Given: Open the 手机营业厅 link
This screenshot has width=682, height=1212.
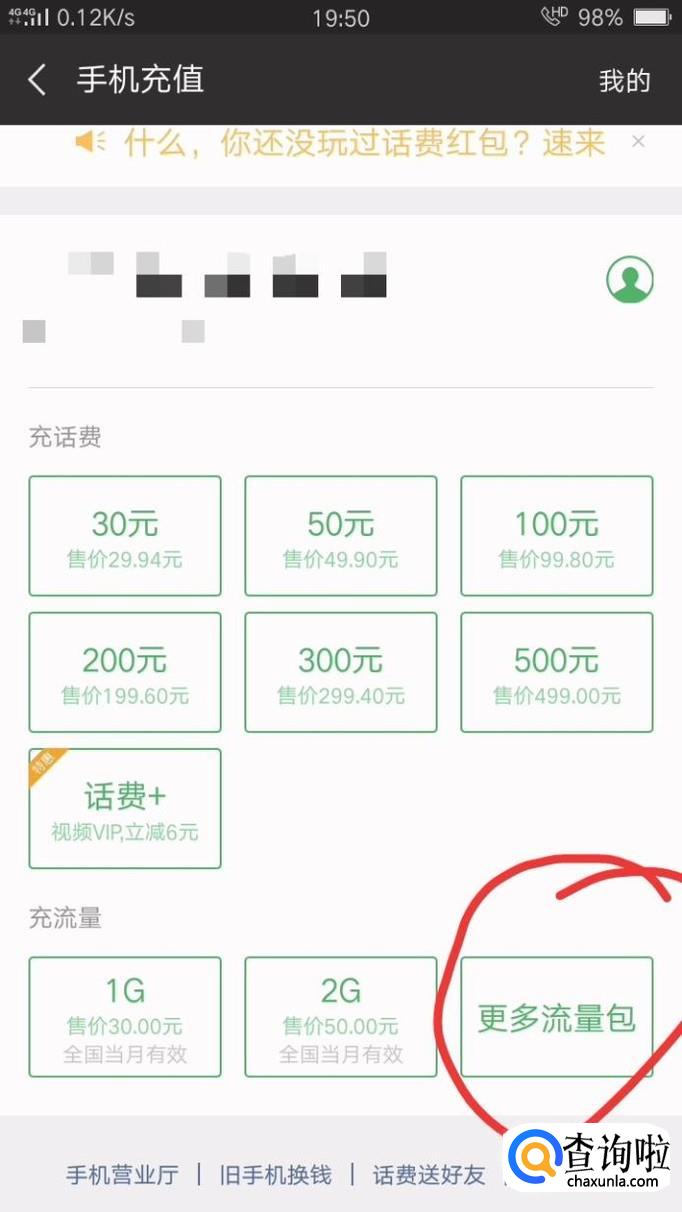Looking at the screenshot, I should 121,1174.
